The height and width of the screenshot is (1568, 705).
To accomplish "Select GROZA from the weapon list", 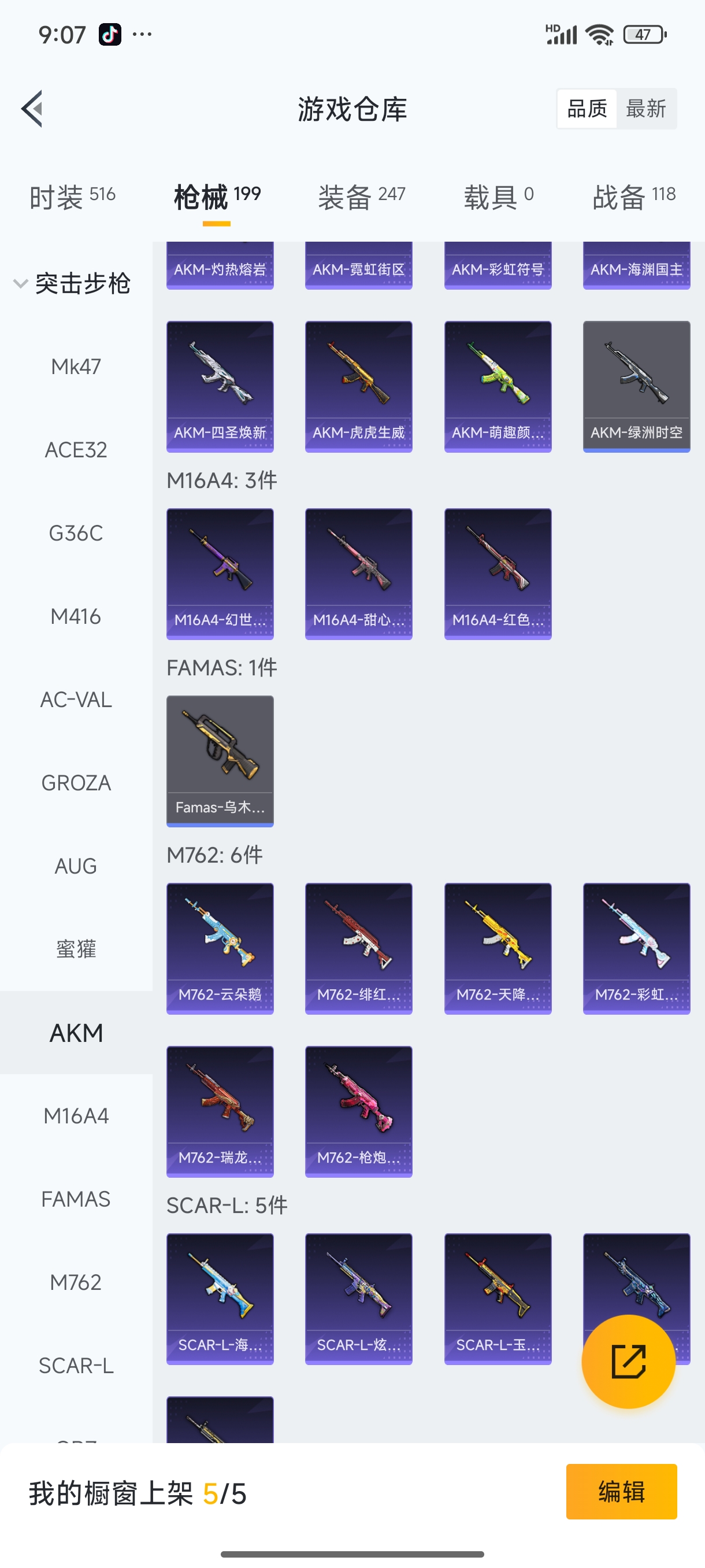I will (76, 783).
